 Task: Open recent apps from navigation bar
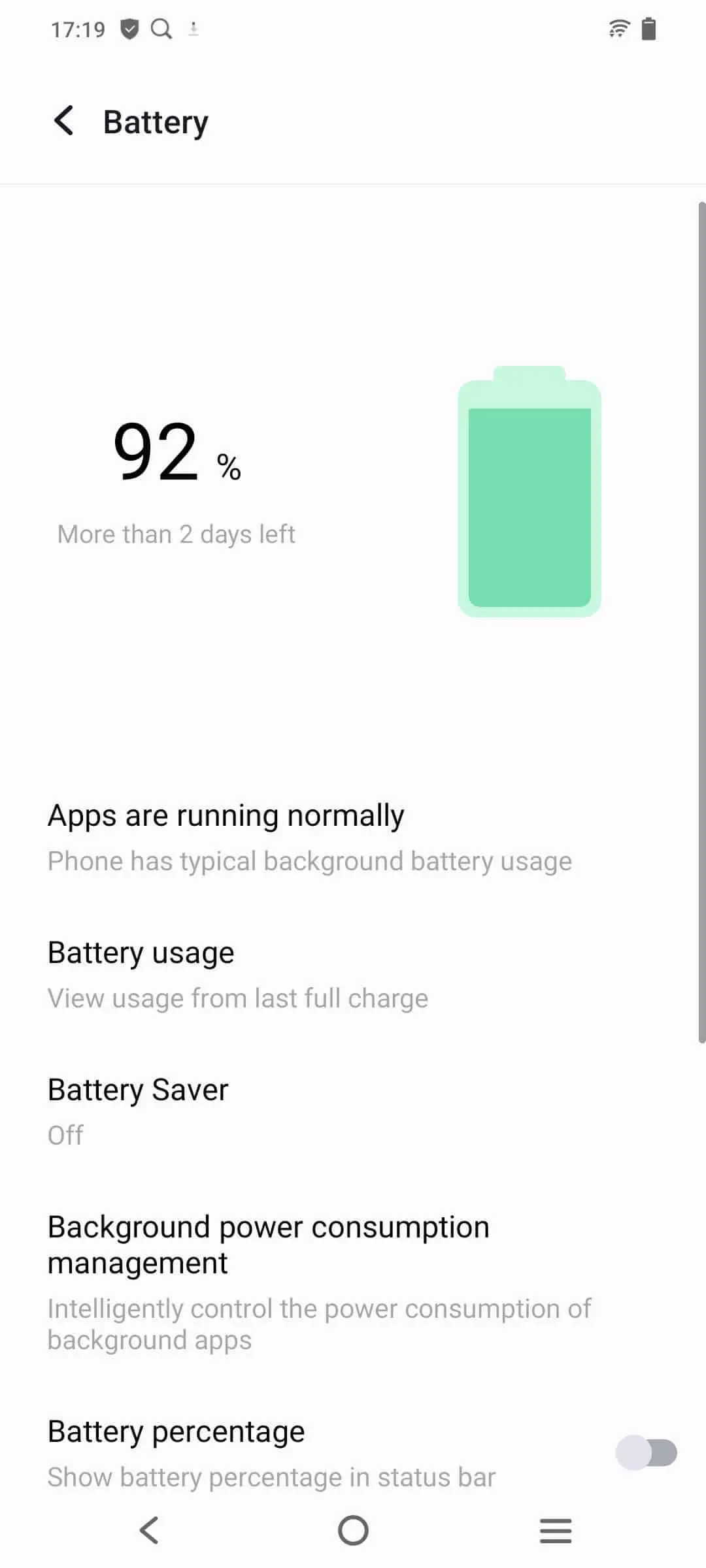[x=556, y=1530]
